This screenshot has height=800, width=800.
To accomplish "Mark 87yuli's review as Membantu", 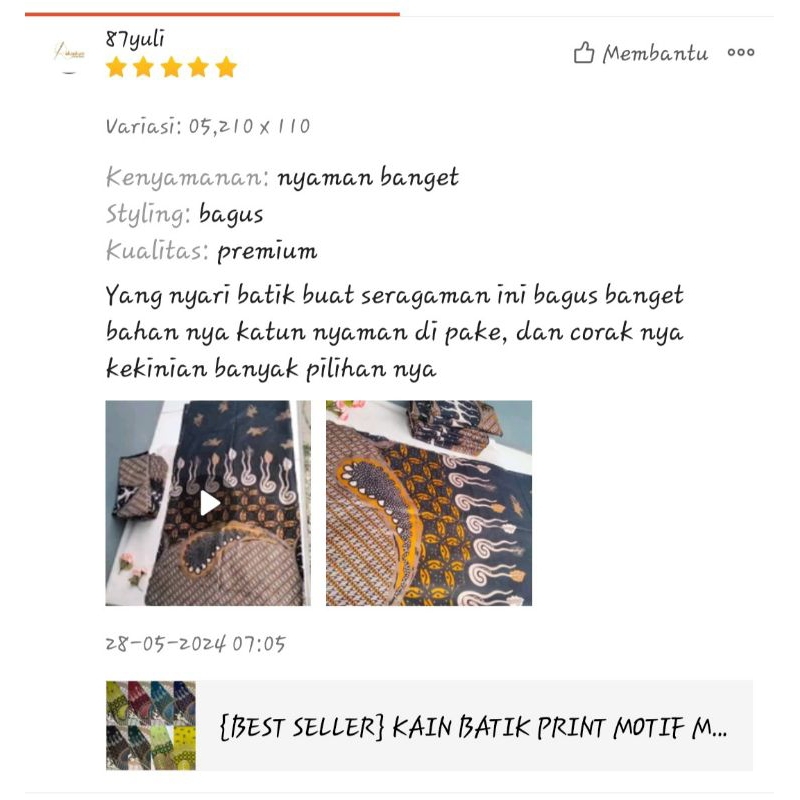I will pyautogui.click(x=640, y=53).
